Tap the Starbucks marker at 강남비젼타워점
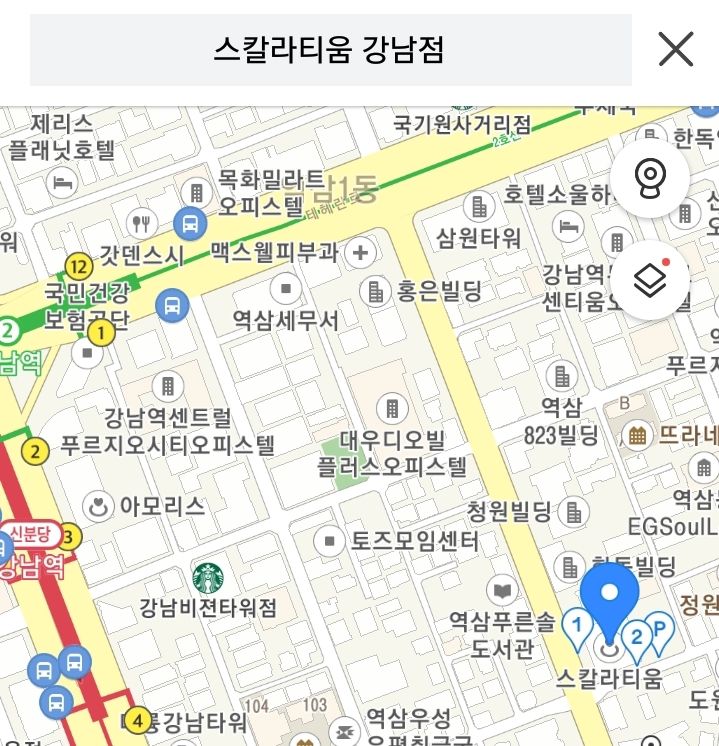 [x=208, y=577]
